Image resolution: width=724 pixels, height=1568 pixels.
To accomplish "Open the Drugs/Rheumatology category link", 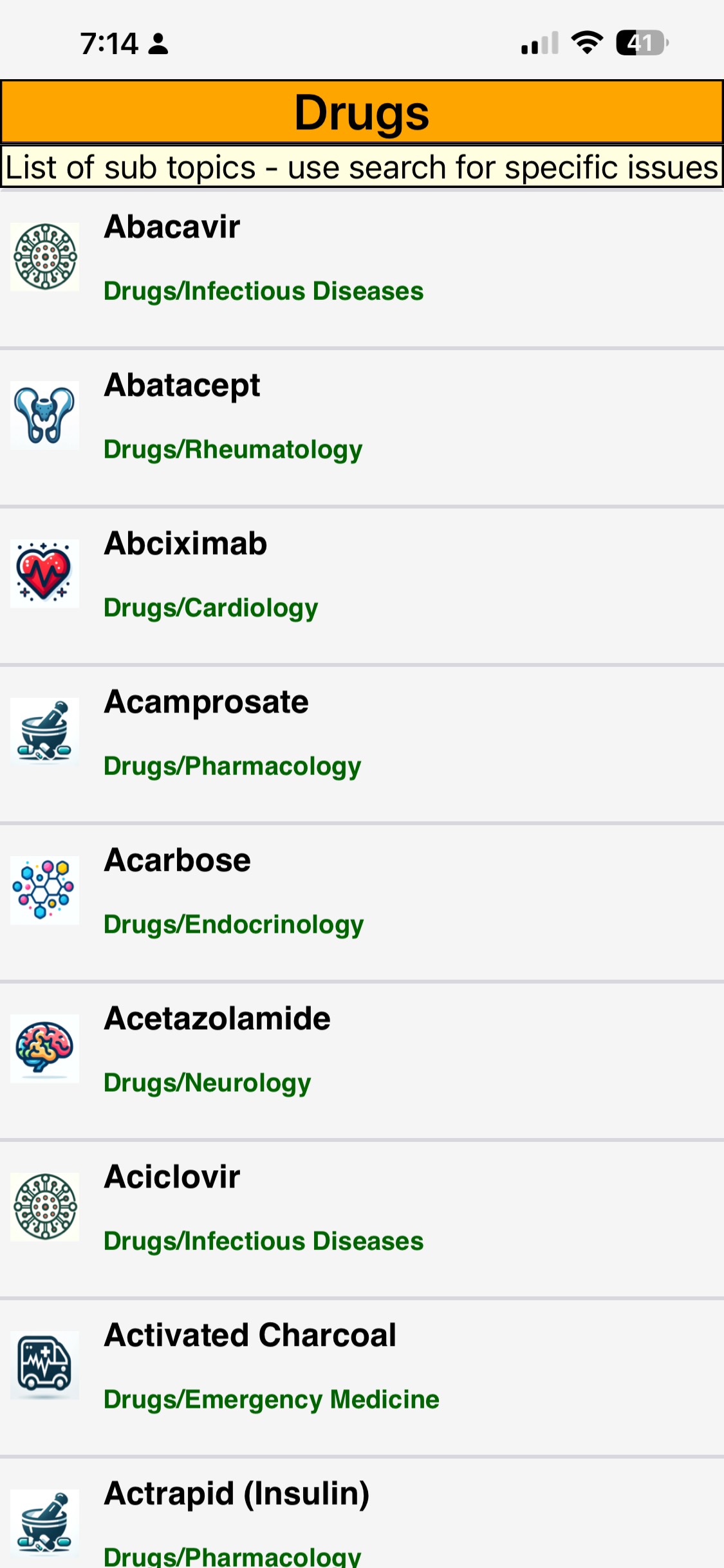I will coord(233,449).
